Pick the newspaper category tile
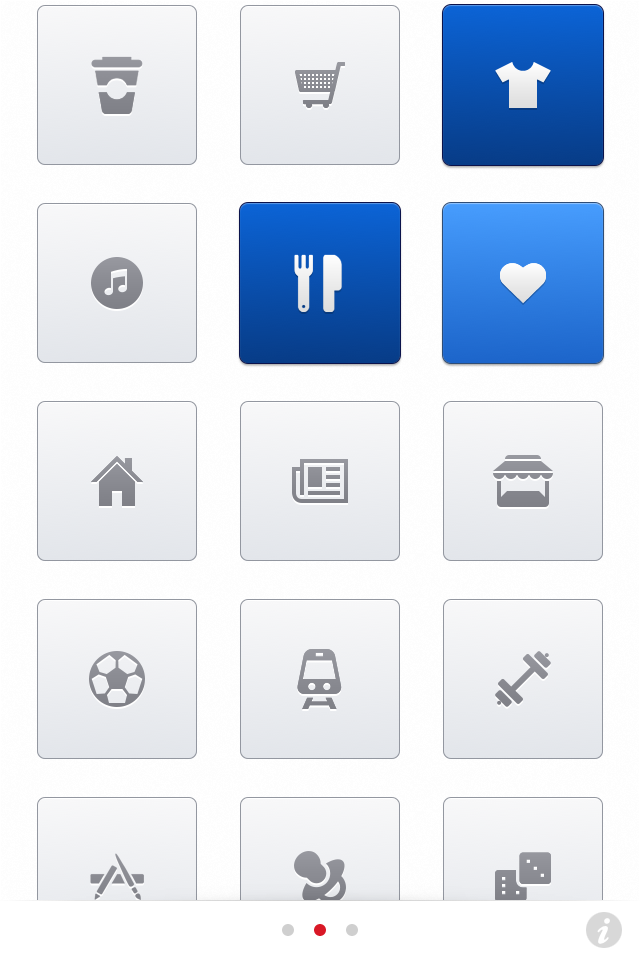The width and height of the screenshot is (640, 960). (x=320, y=481)
